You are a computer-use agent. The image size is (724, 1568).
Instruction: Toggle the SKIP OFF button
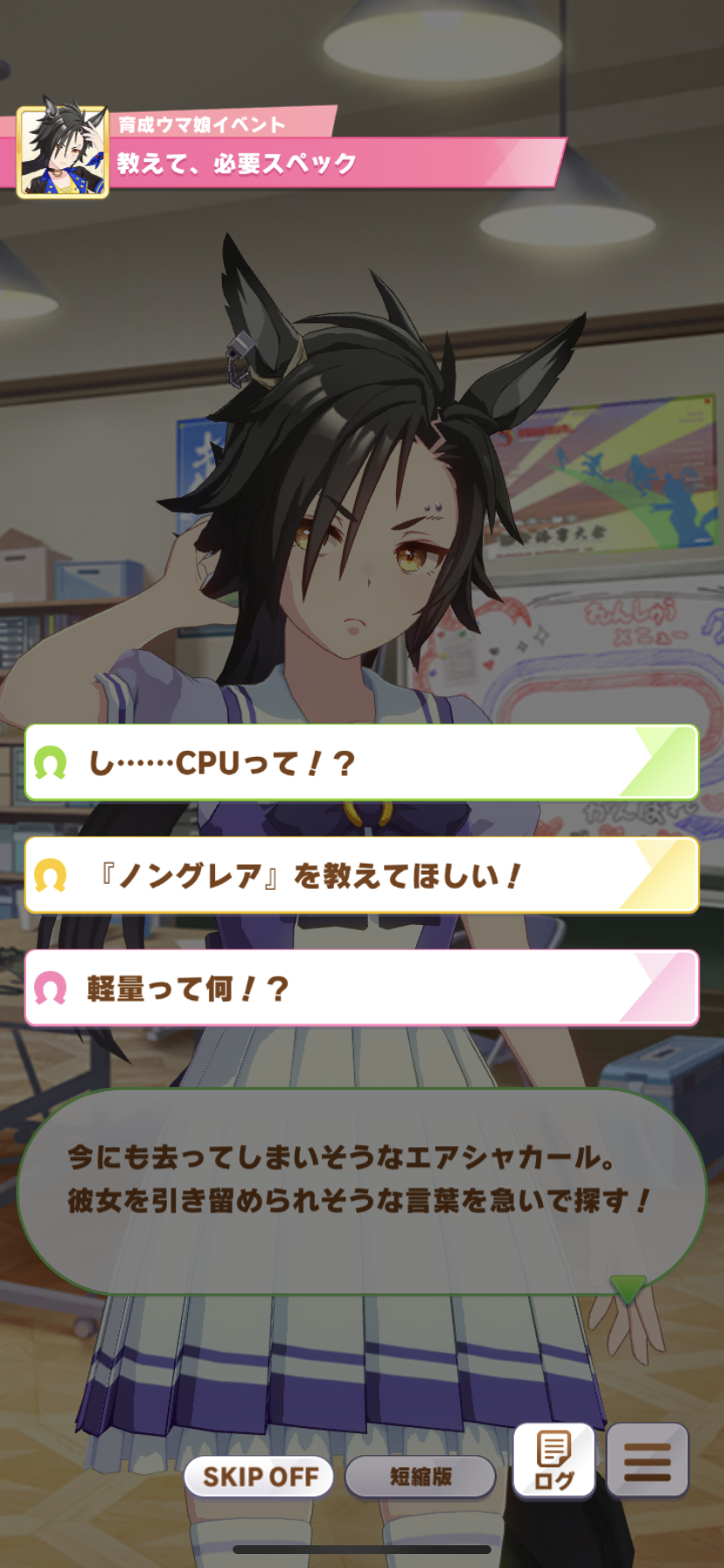tap(260, 1477)
